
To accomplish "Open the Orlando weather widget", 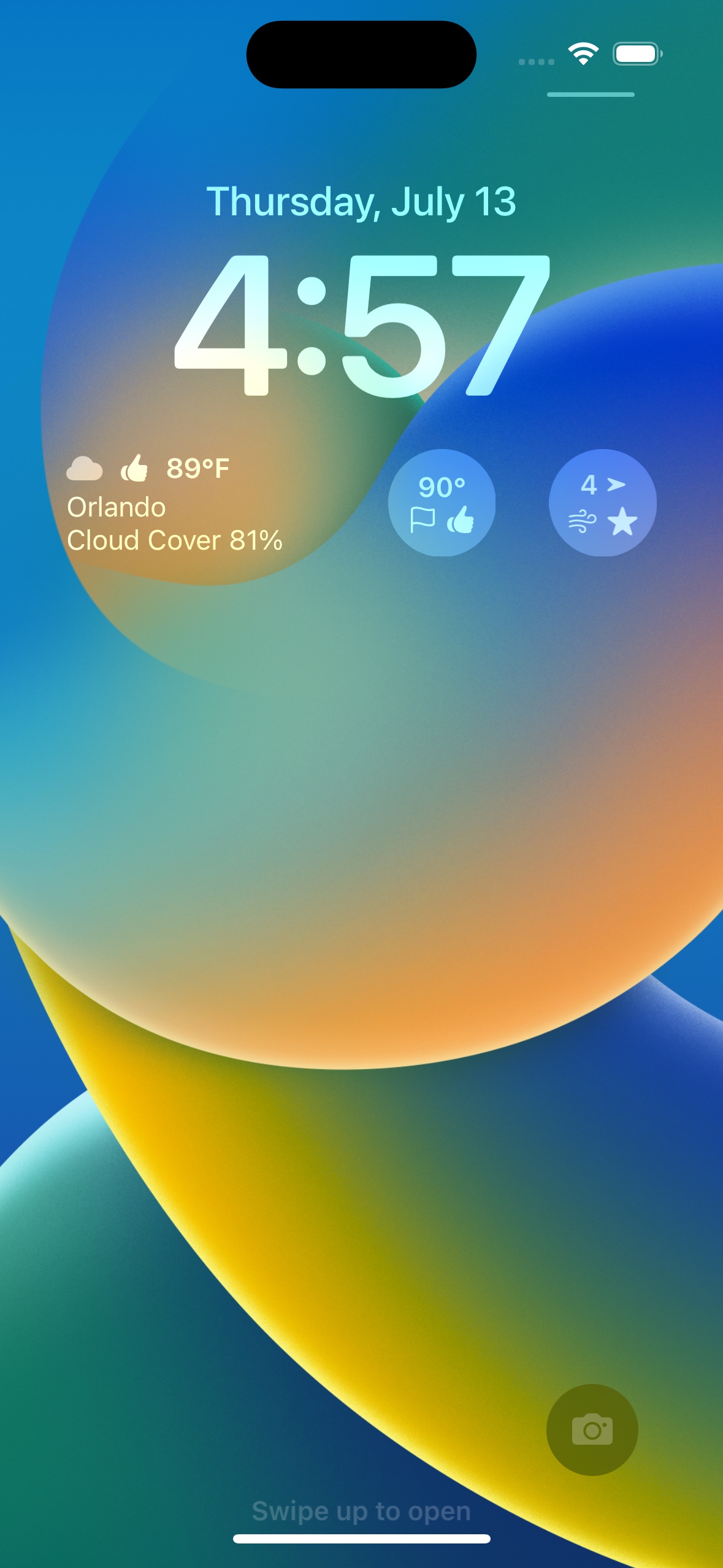I will click(175, 504).
